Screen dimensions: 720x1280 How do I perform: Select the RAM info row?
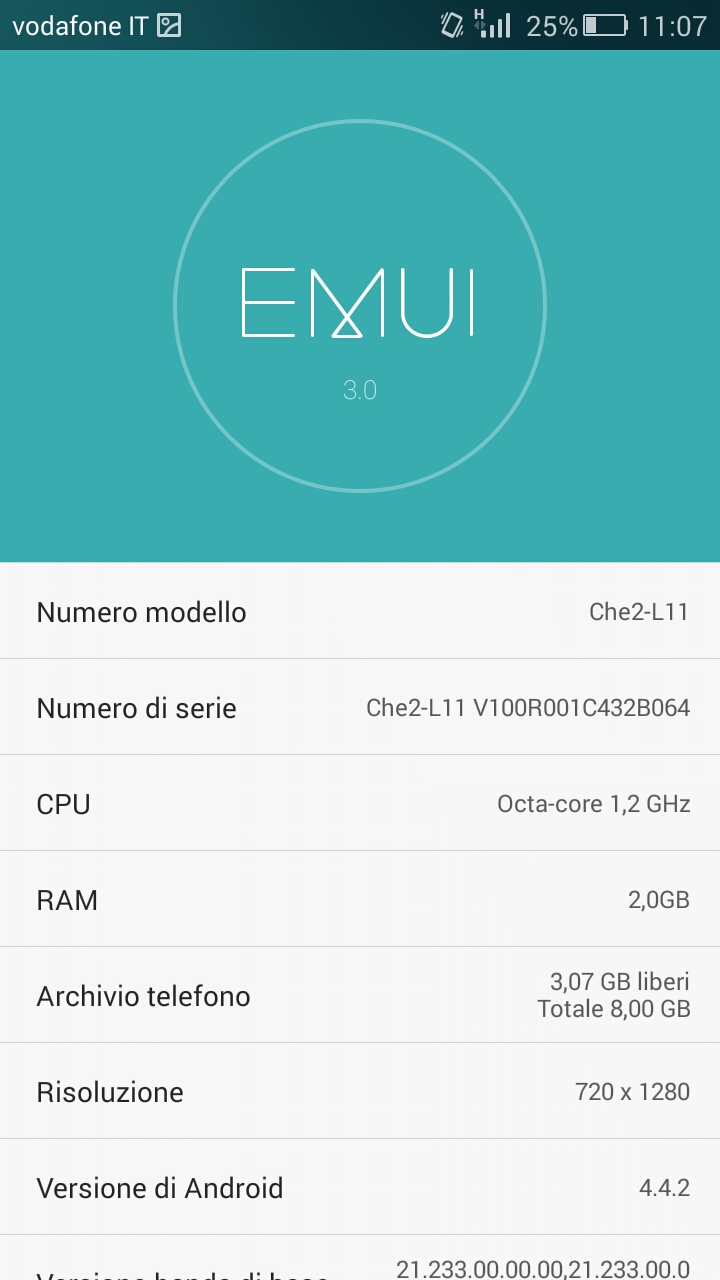pos(360,899)
